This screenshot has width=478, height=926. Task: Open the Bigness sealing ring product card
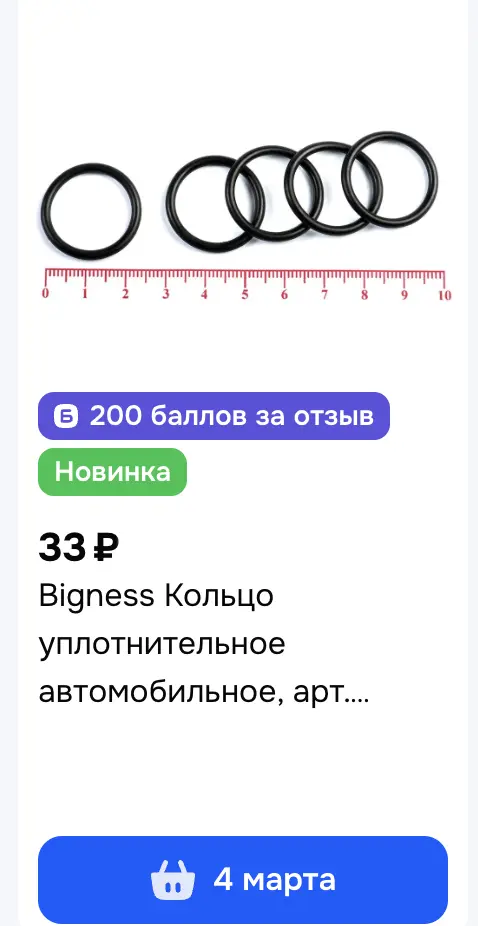pos(204,644)
